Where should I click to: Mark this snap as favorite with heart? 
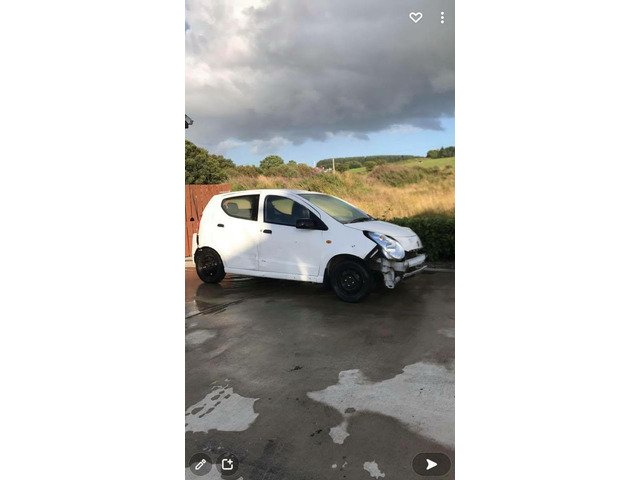[416, 17]
